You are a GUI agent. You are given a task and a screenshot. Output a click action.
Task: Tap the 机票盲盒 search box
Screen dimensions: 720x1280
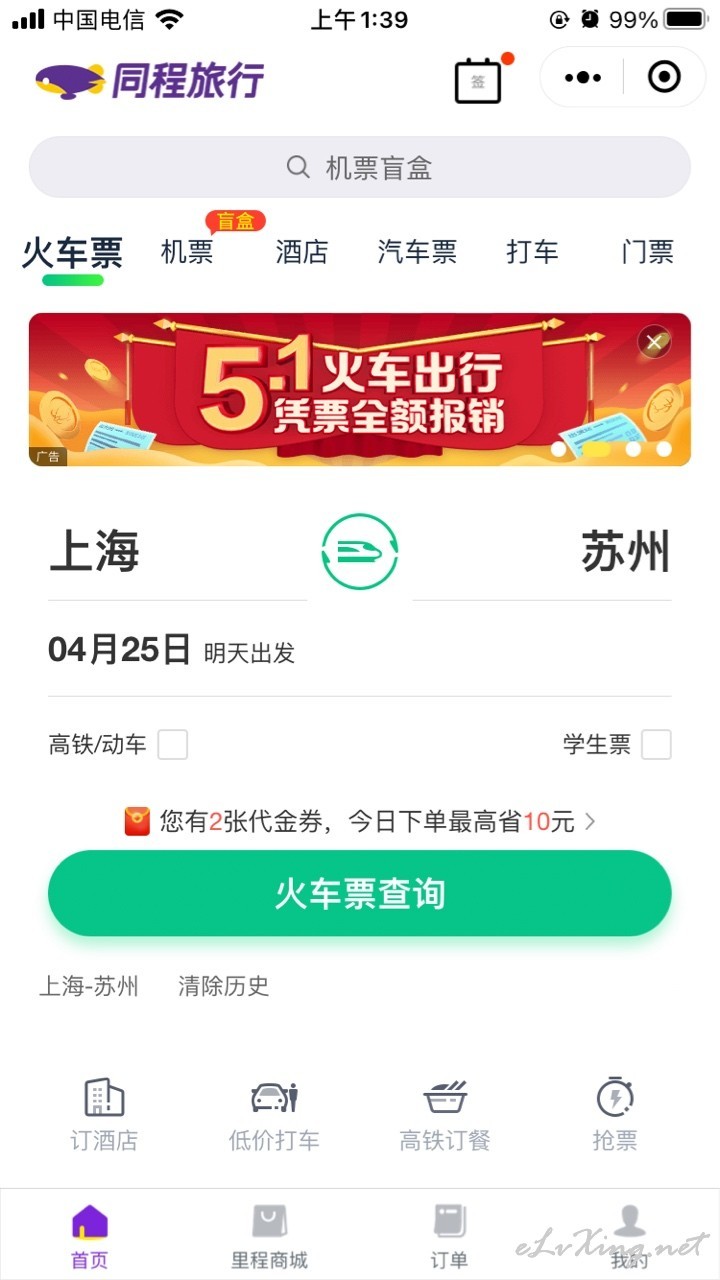click(359, 167)
